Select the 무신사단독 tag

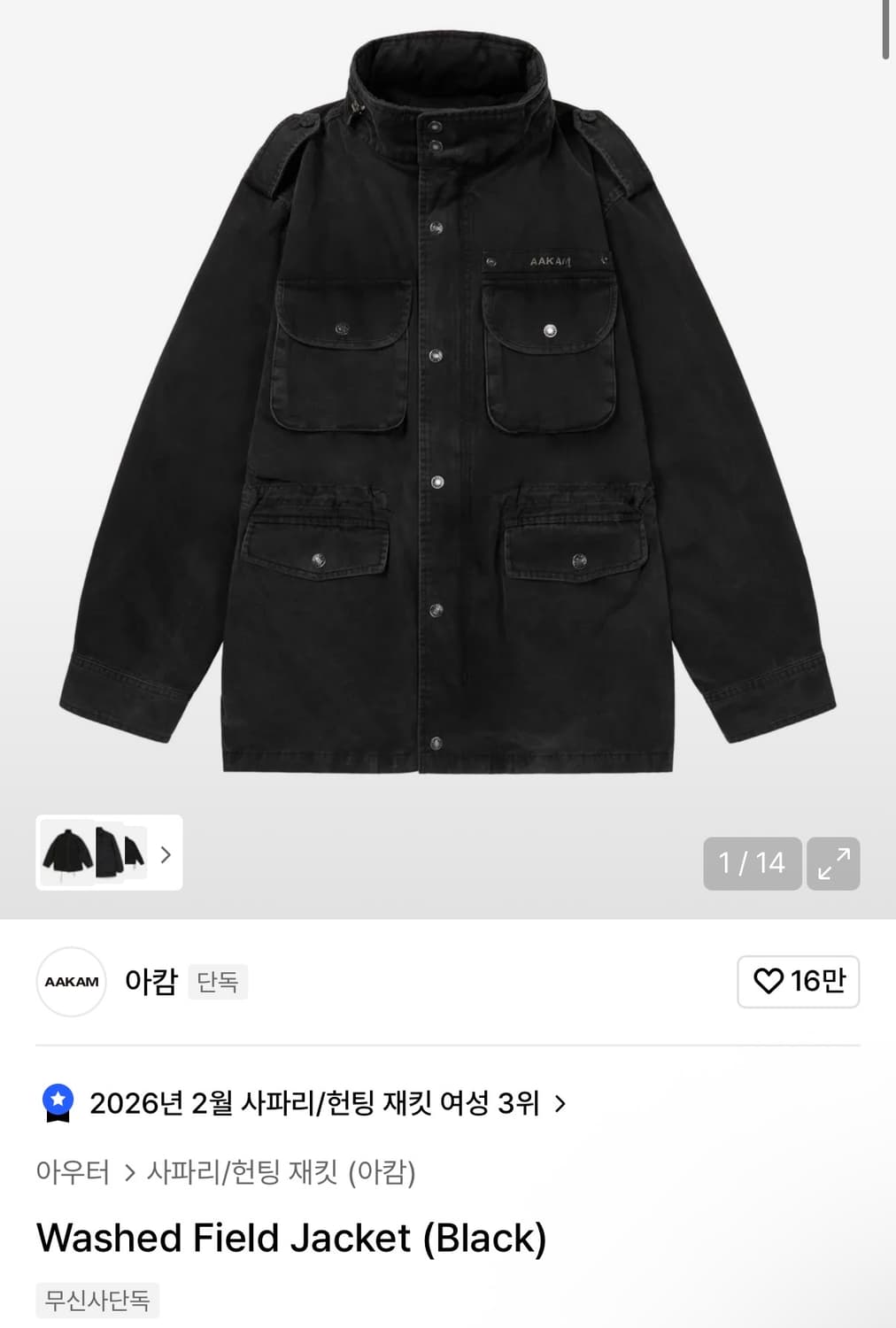97,1300
